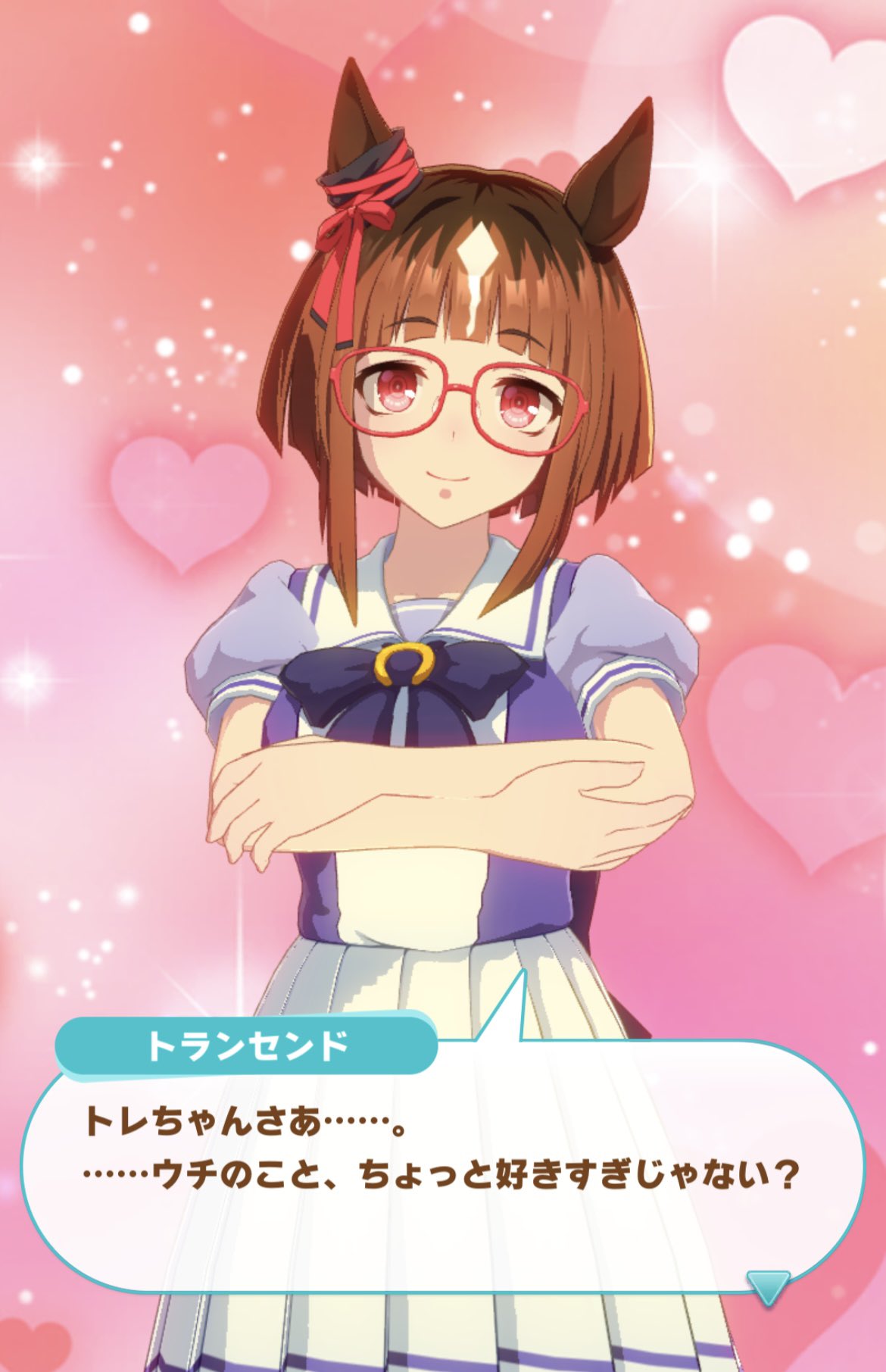Tap トランセンド's dialogue box to continue

pyautogui.click(x=441, y=1182)
